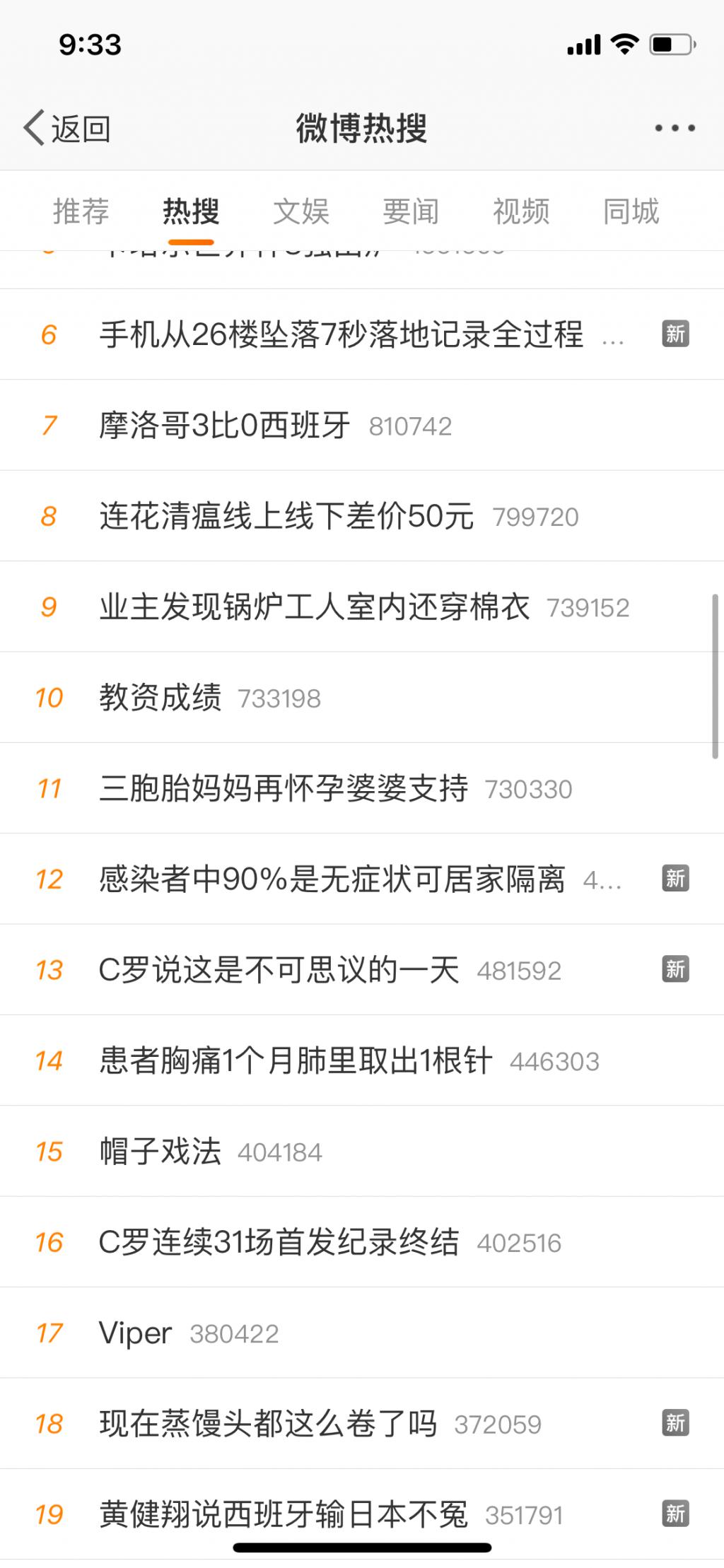Image resolution: width=724 pixels, height=1568 pixels.
Task: Open topic 摩洛哥3比0西班牙
Action: click(x=225, y=426)
